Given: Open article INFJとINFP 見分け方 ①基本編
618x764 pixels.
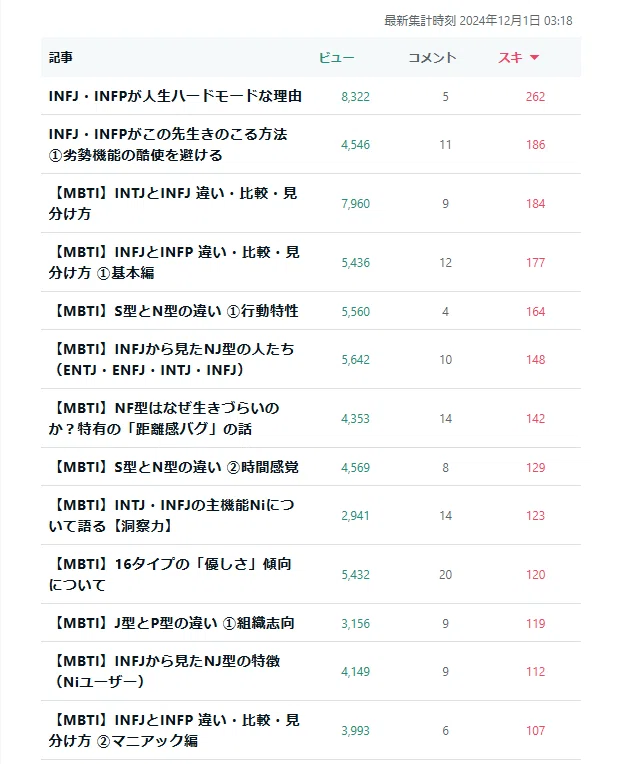Looking at the screenshot, I should coord(174,262).
